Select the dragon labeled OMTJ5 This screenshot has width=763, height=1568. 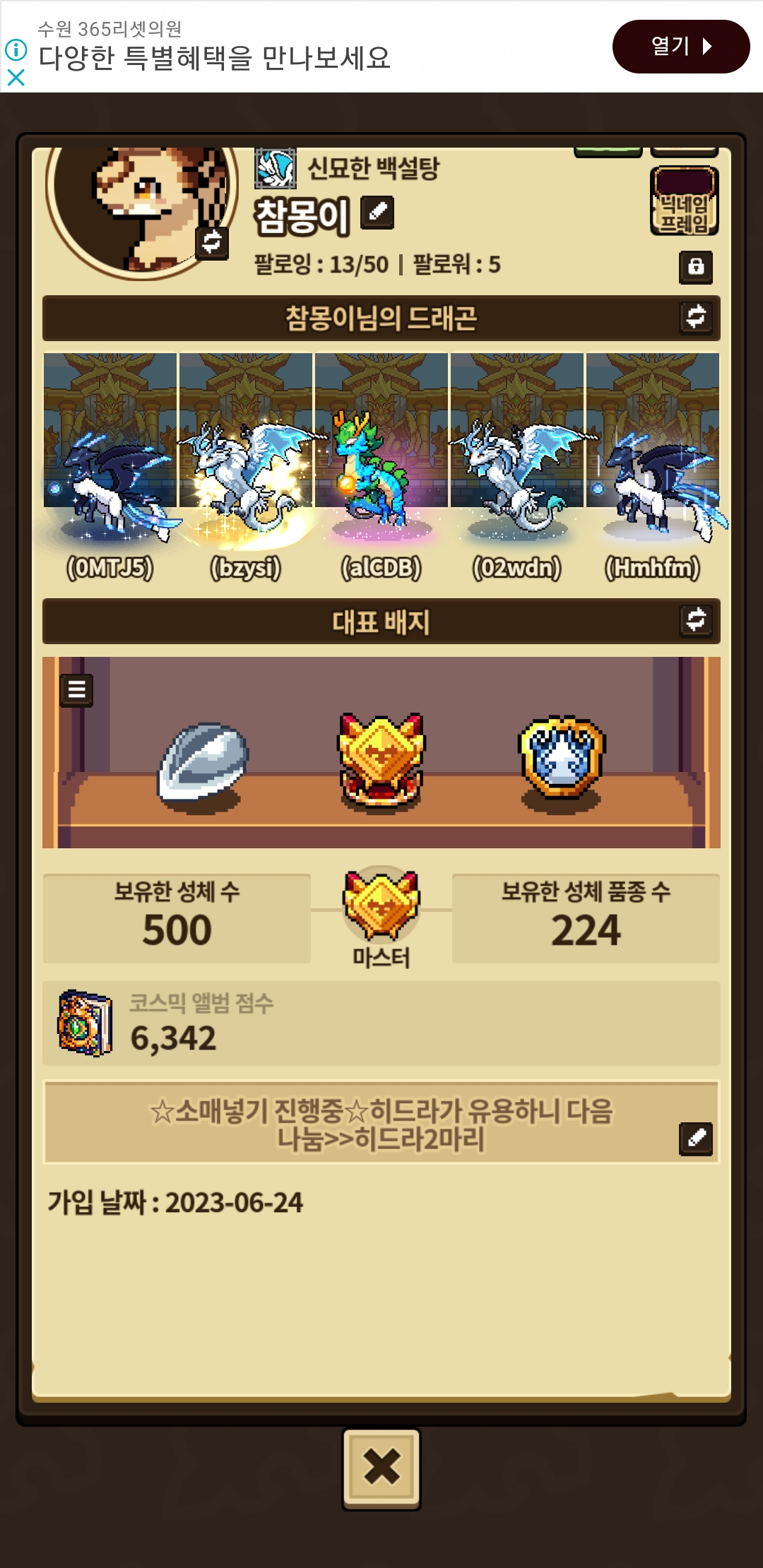(110, 466)
